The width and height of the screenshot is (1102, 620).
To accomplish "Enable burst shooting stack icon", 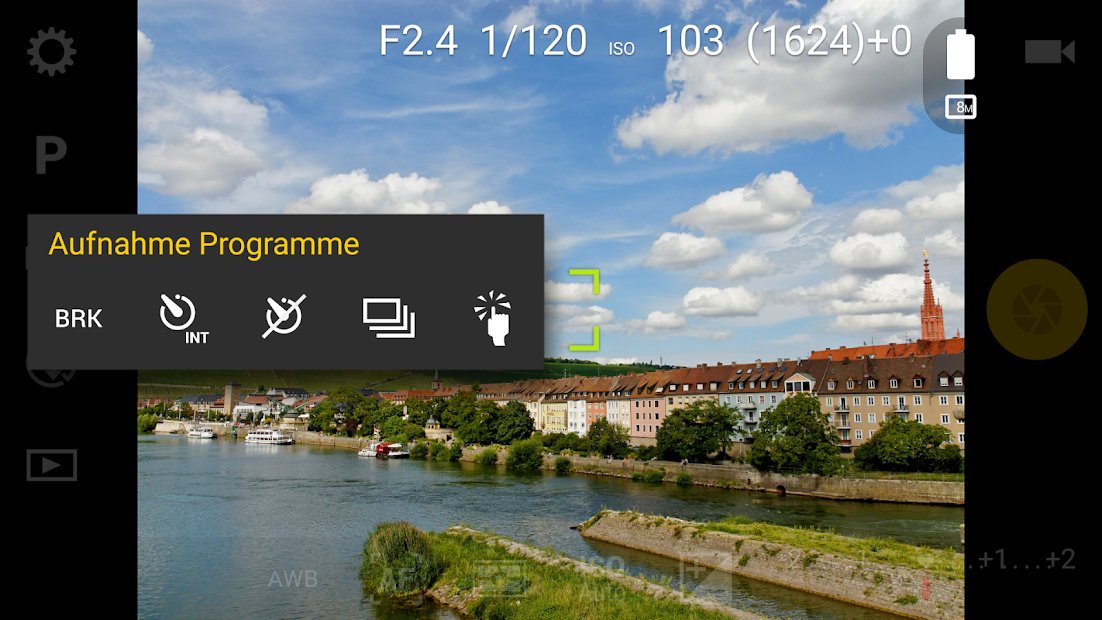I will (388, 318).
